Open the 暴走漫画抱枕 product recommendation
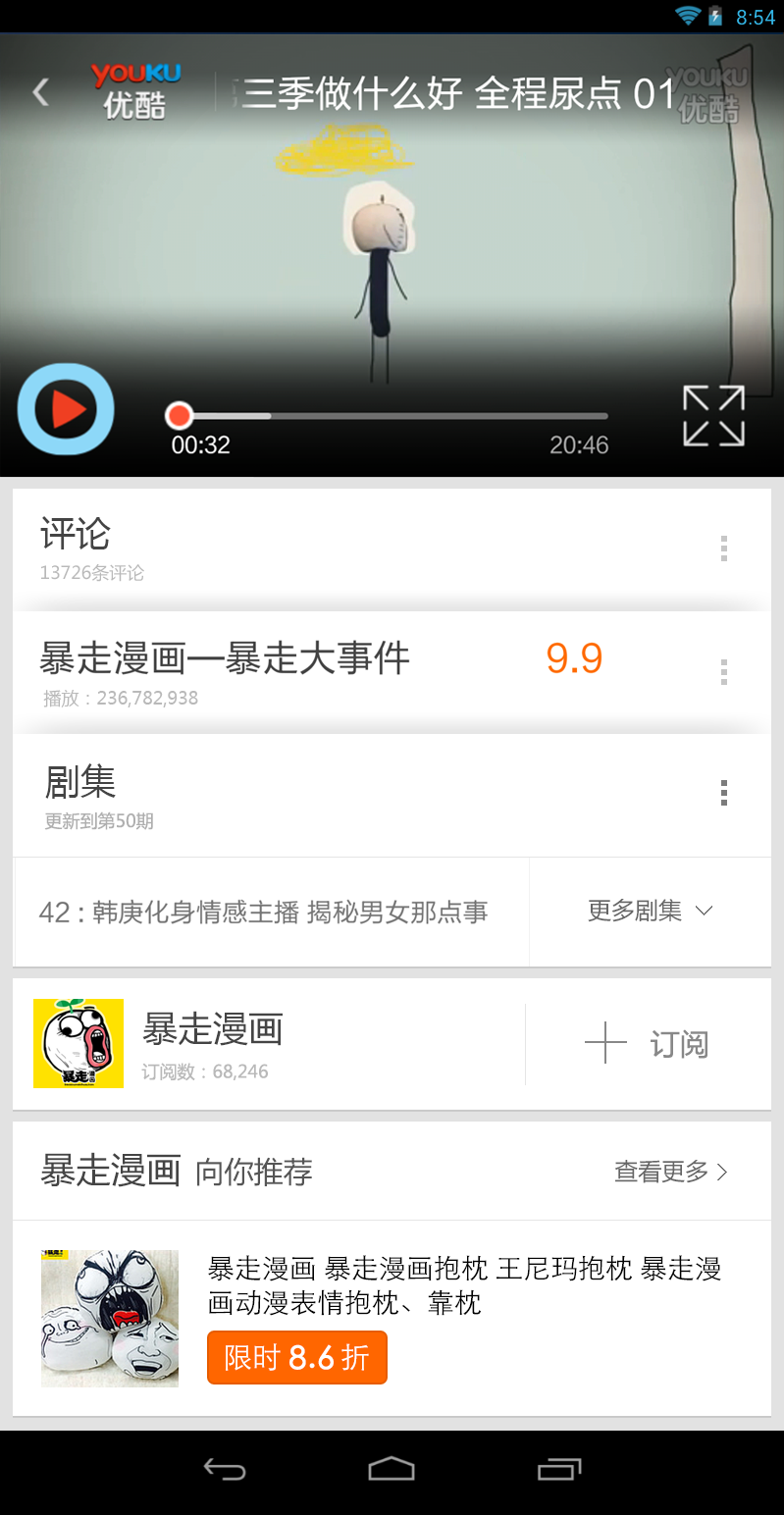The image size is (784, 1515). pos(392,1318)
